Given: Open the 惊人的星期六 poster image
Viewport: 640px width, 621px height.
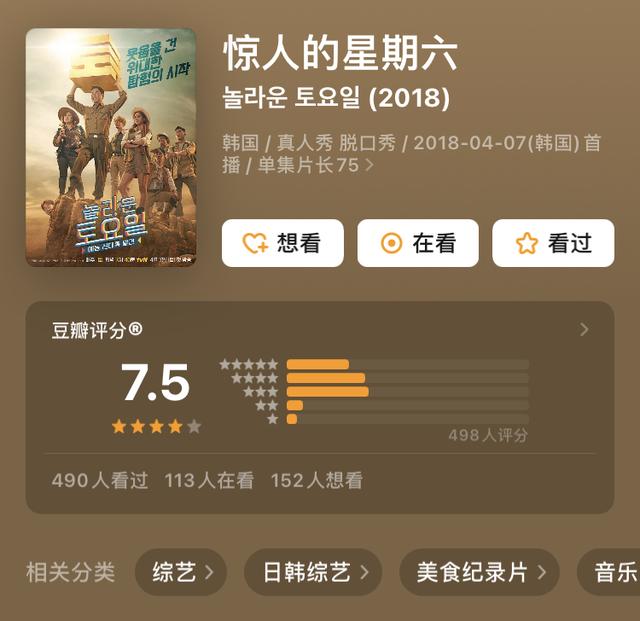Looking at the screenshot, I should coord(111,148).
